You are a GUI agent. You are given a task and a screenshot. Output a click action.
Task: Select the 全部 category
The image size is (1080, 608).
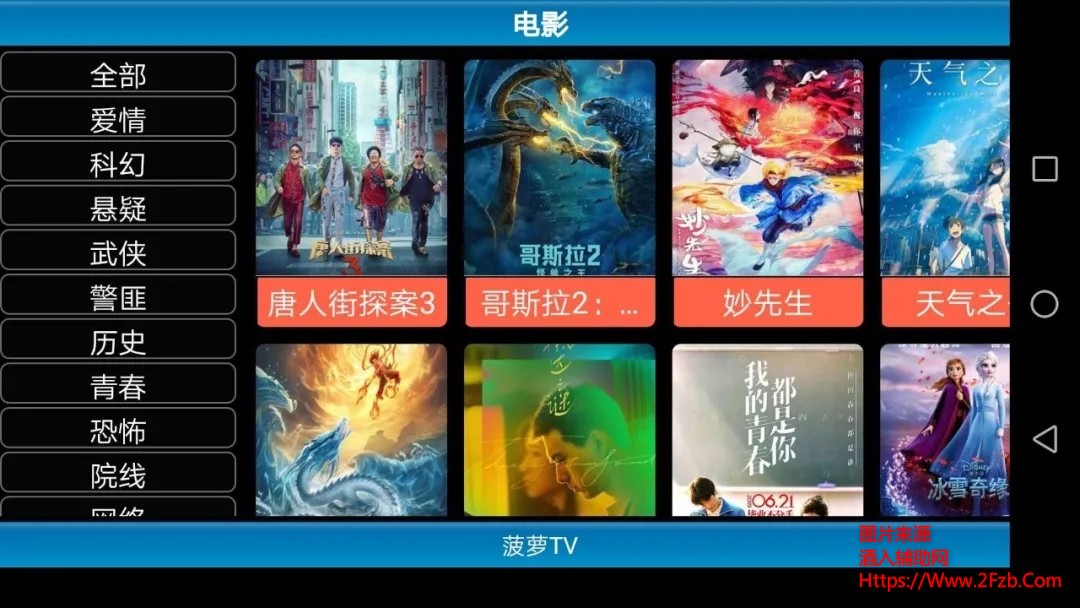(x=118, y=74)
